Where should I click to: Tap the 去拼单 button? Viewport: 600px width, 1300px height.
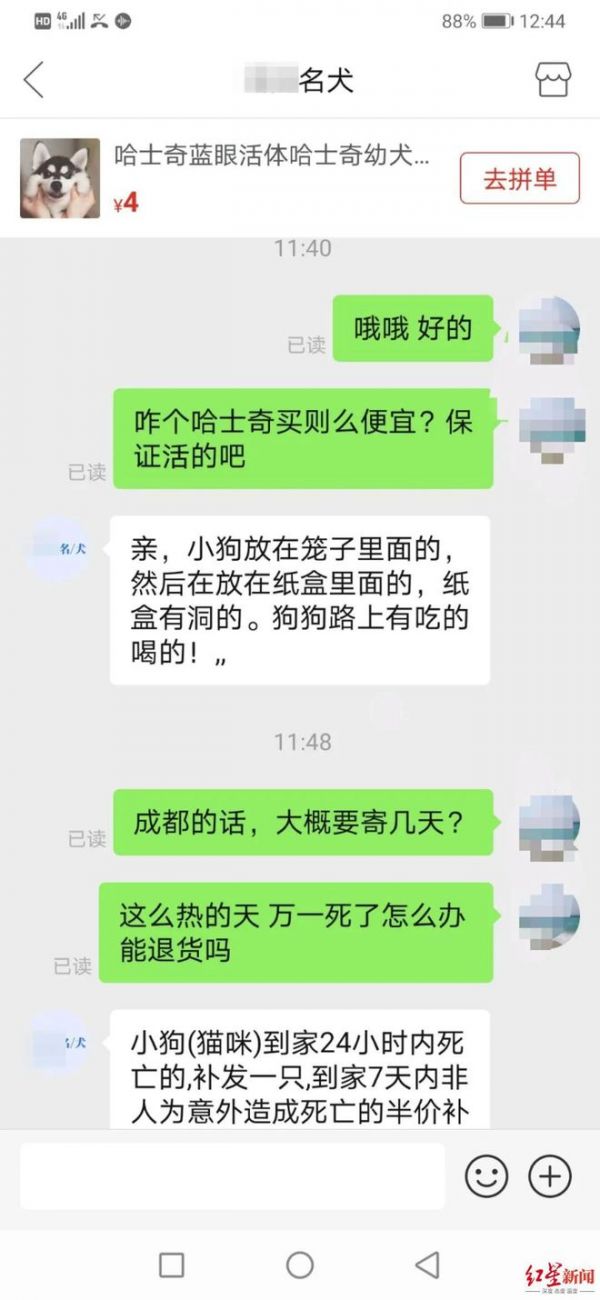(519, 179)
